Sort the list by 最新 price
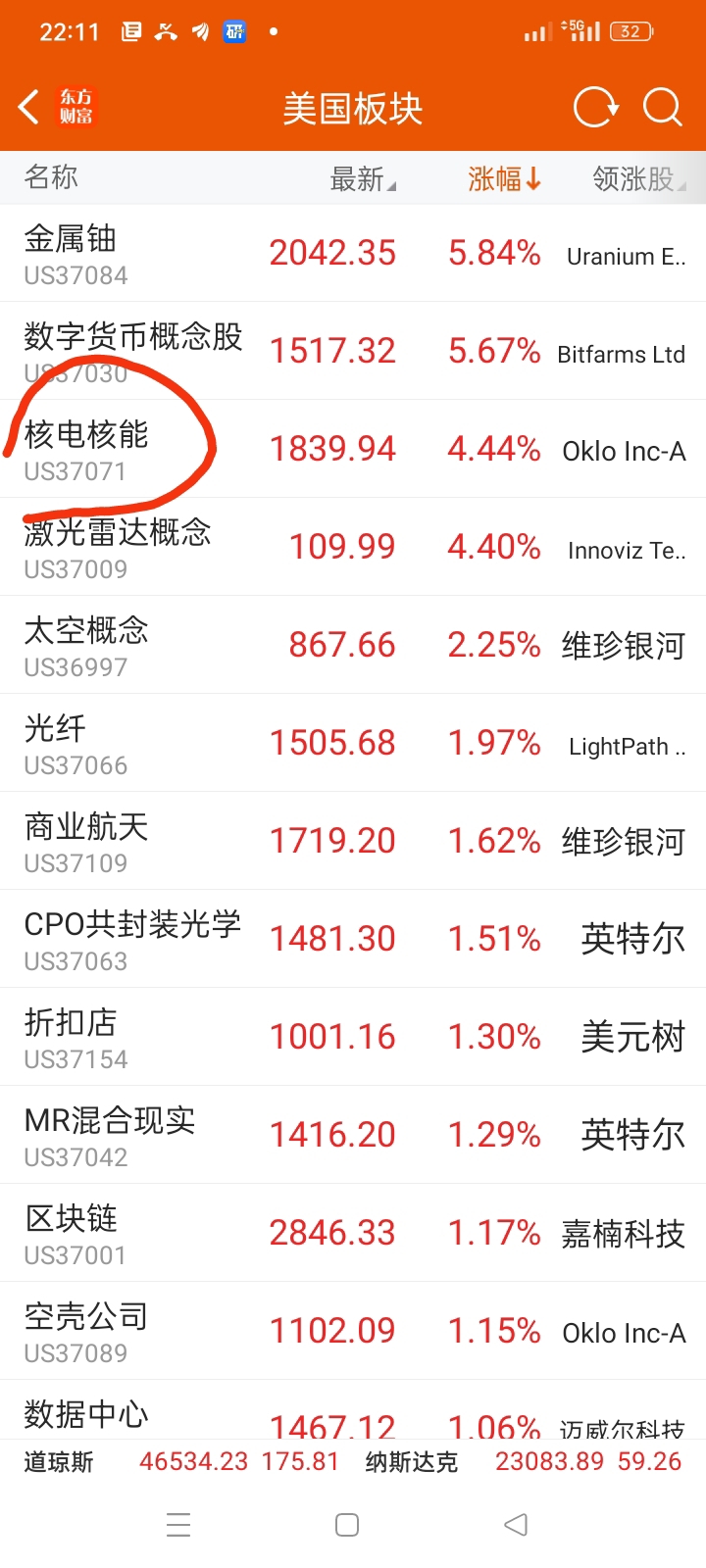 [362, 179]
